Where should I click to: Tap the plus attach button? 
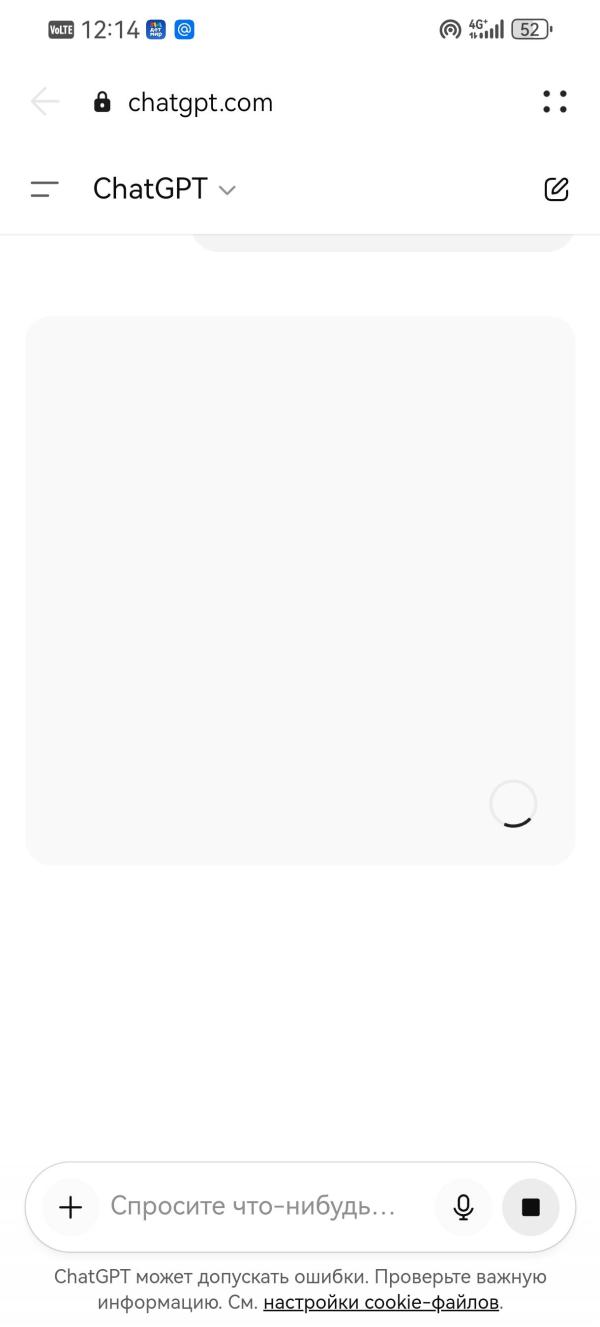(x=71, y=1207)
